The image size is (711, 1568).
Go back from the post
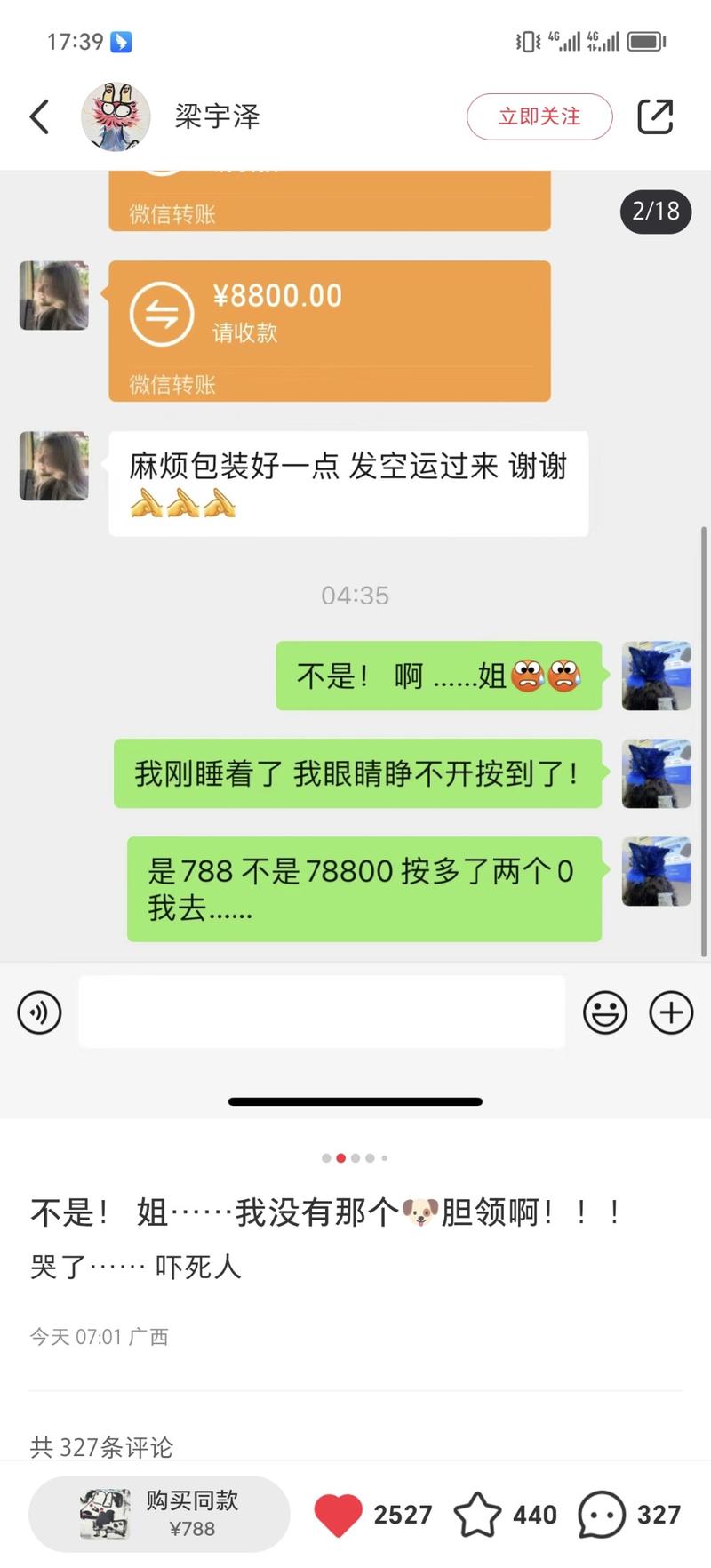39,116
